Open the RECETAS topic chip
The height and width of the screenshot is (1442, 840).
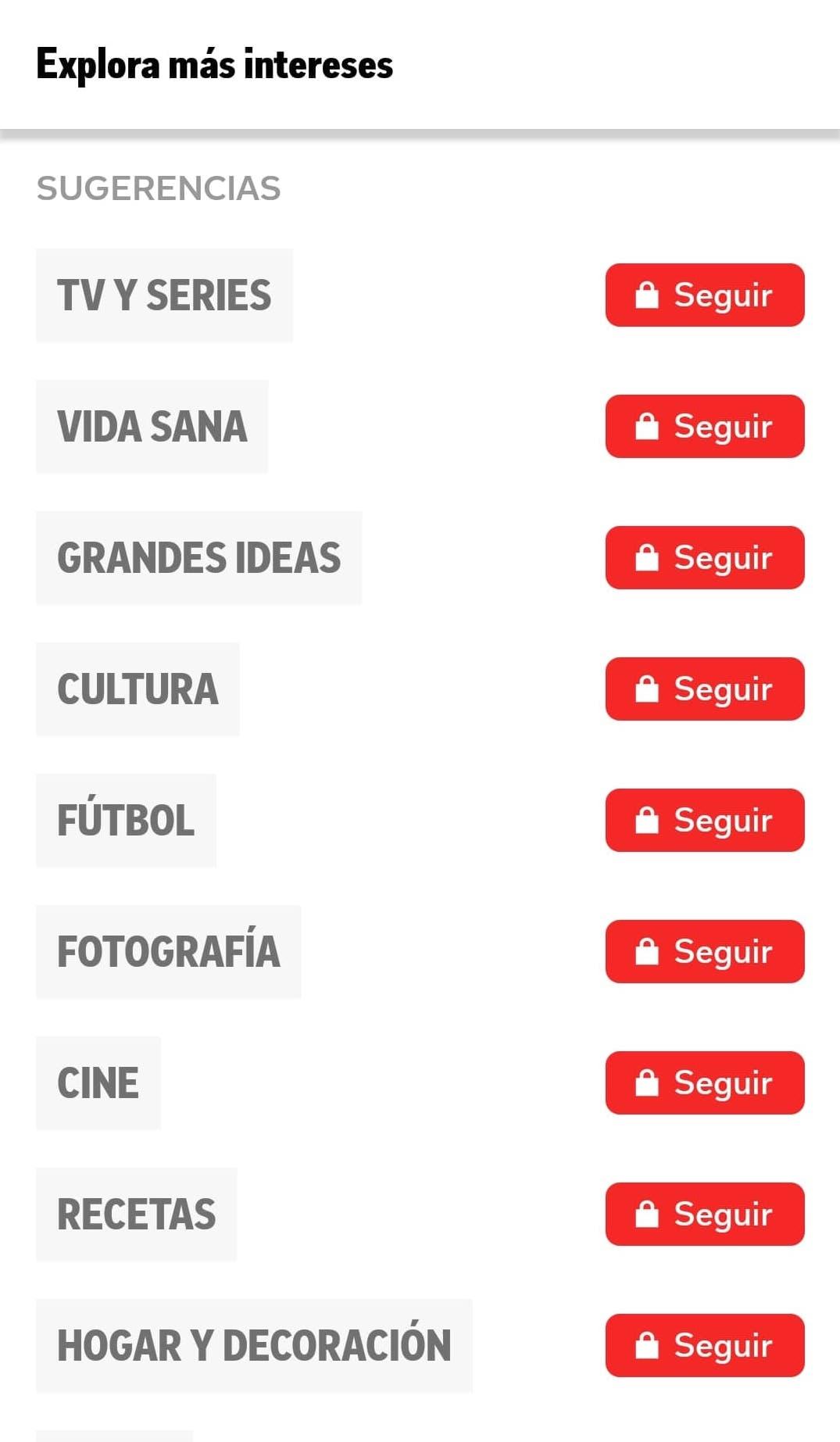136,1215
